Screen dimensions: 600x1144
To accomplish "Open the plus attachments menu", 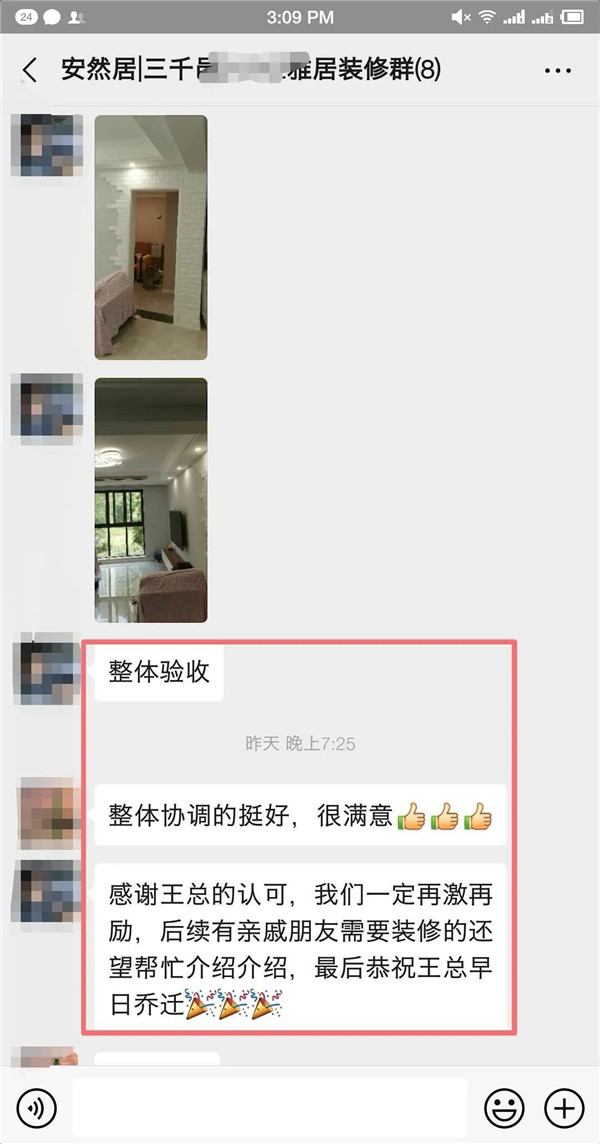I will pyautogui.click(x=563, y=1107).
